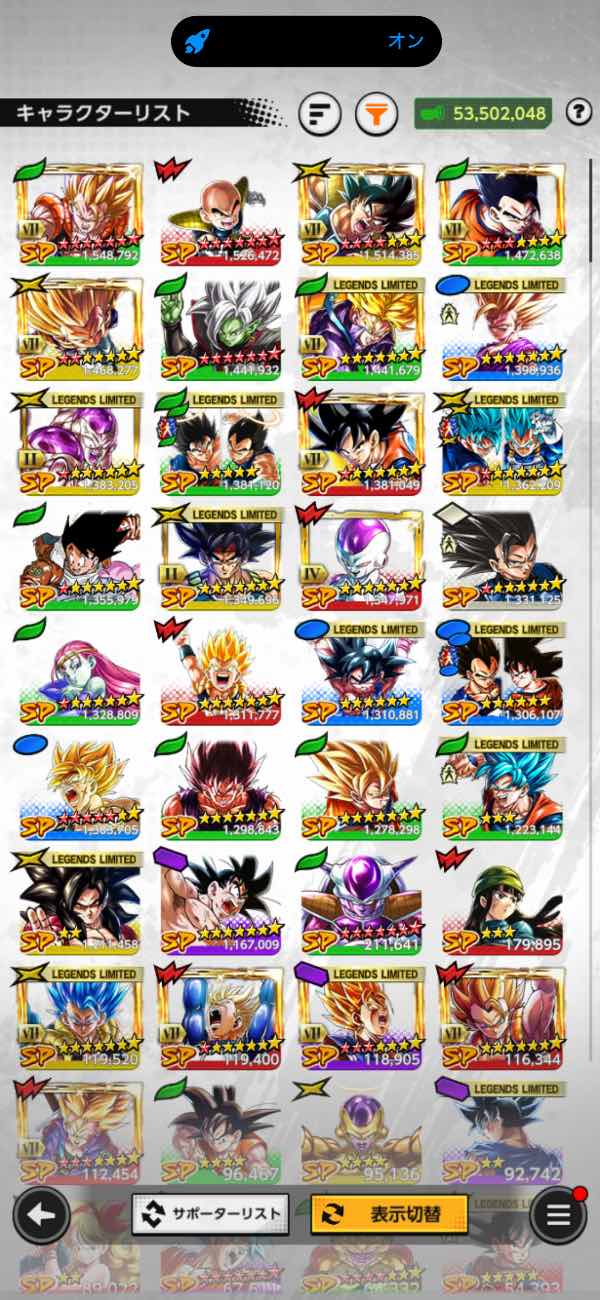Open サポーターリスト supporter list
Image resolution: width=600 pixels, height=1300 pixels.
(210, 1214)
